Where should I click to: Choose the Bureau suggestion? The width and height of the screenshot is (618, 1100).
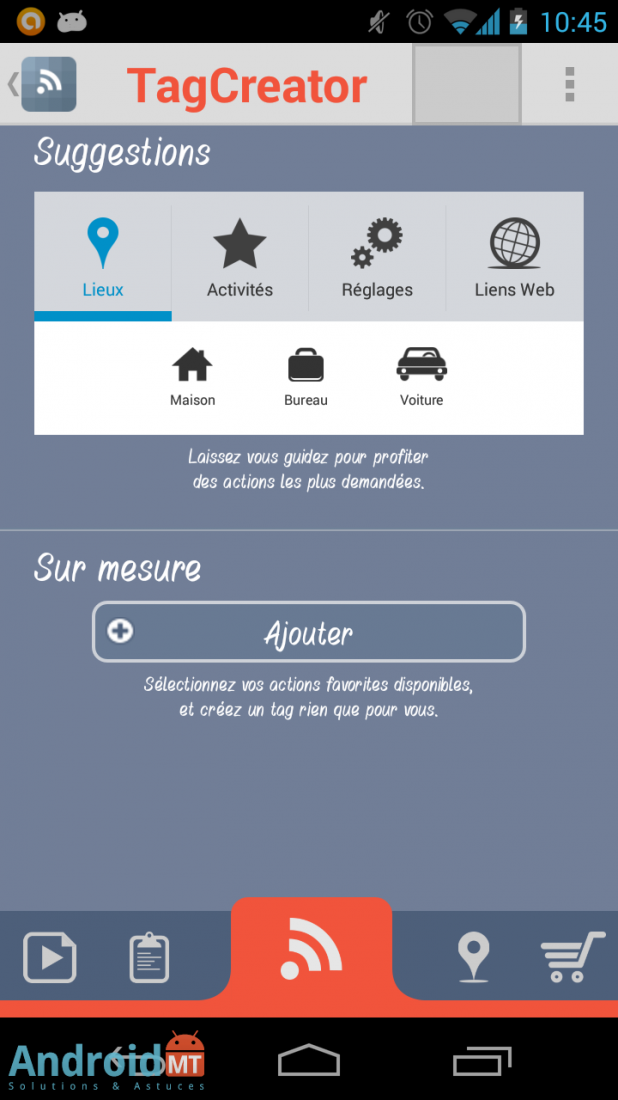tap(306, 377)
